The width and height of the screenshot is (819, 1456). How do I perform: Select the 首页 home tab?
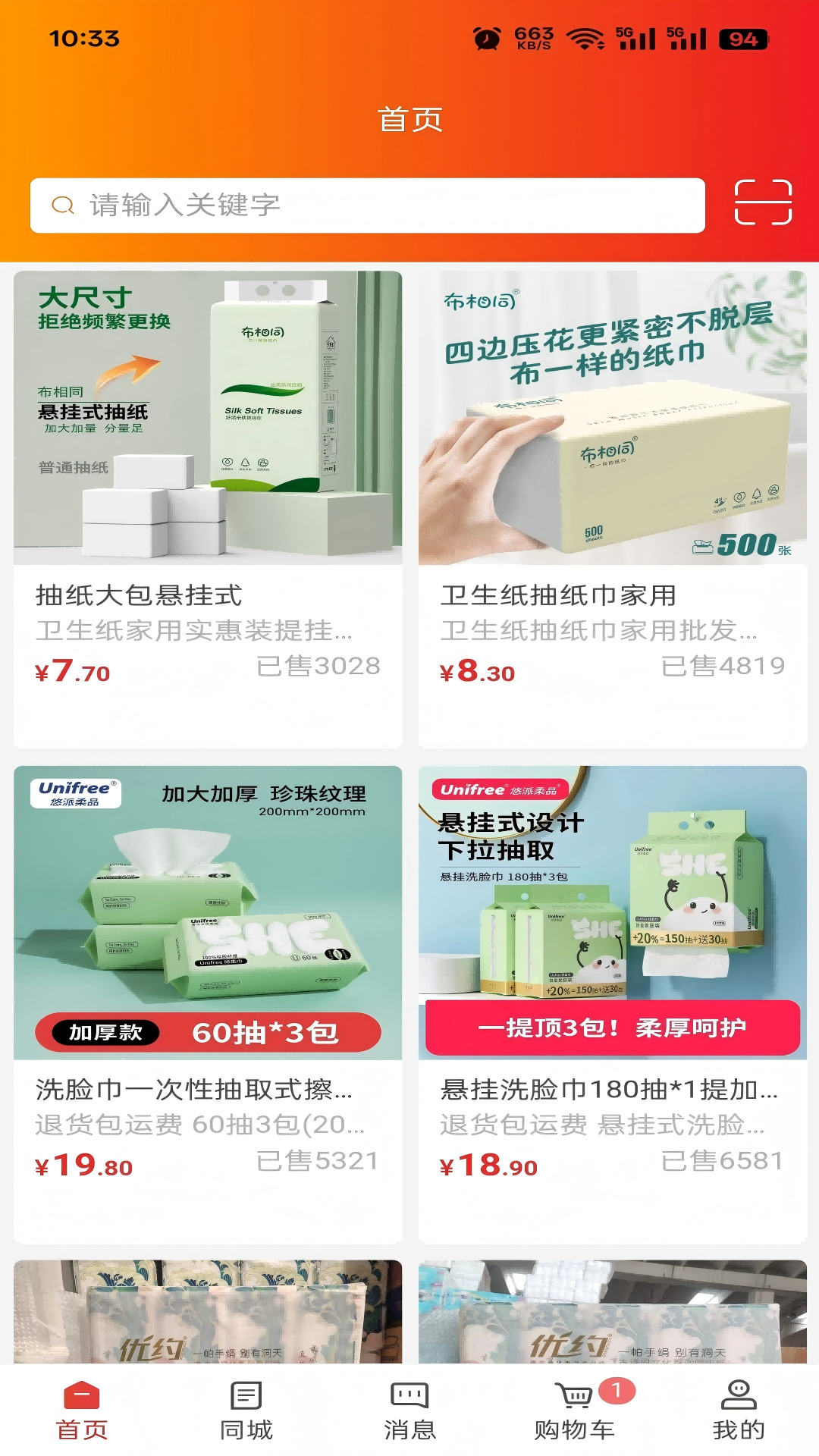pos(82,1411)
